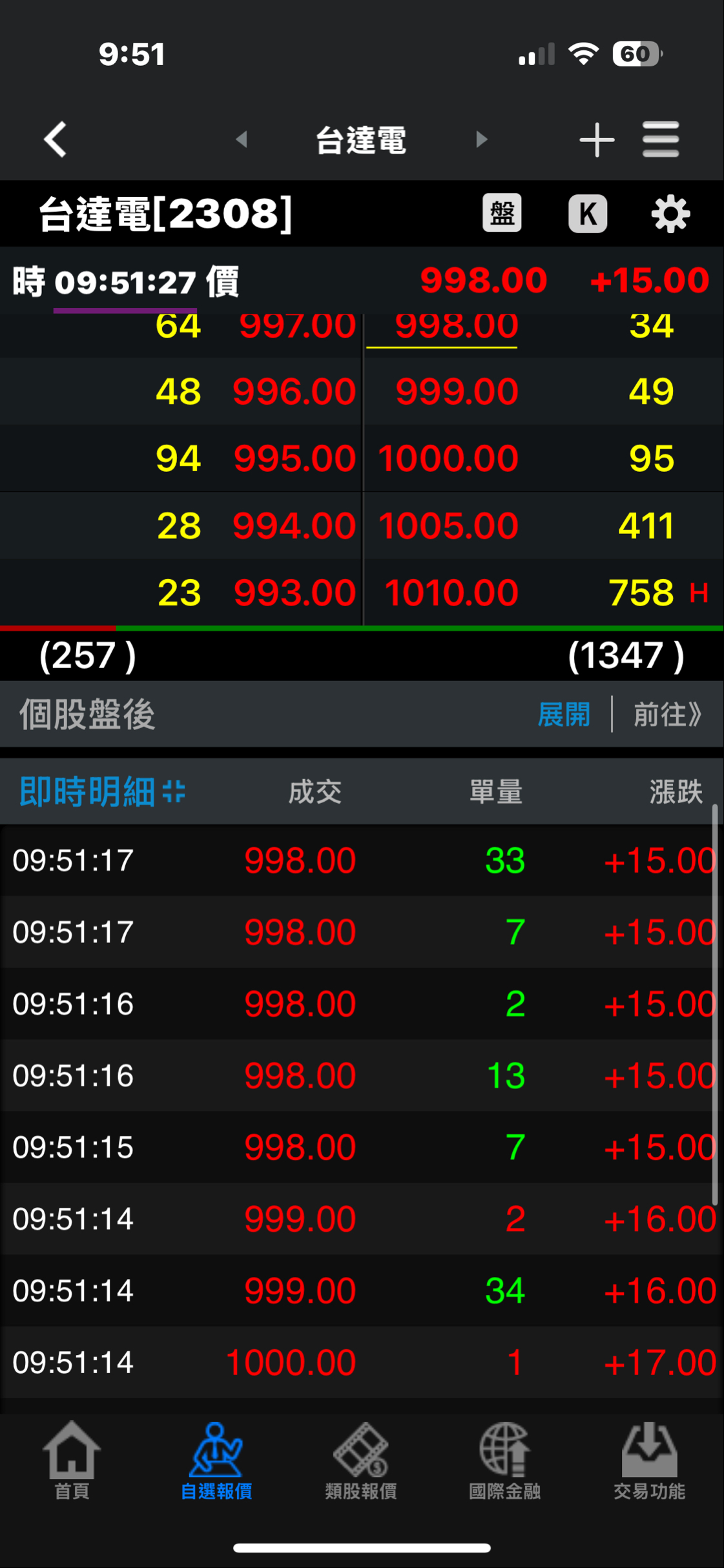Go to the 首頁 tab
Viewport: 724px width, 1568px height.
click(72, 1460)
